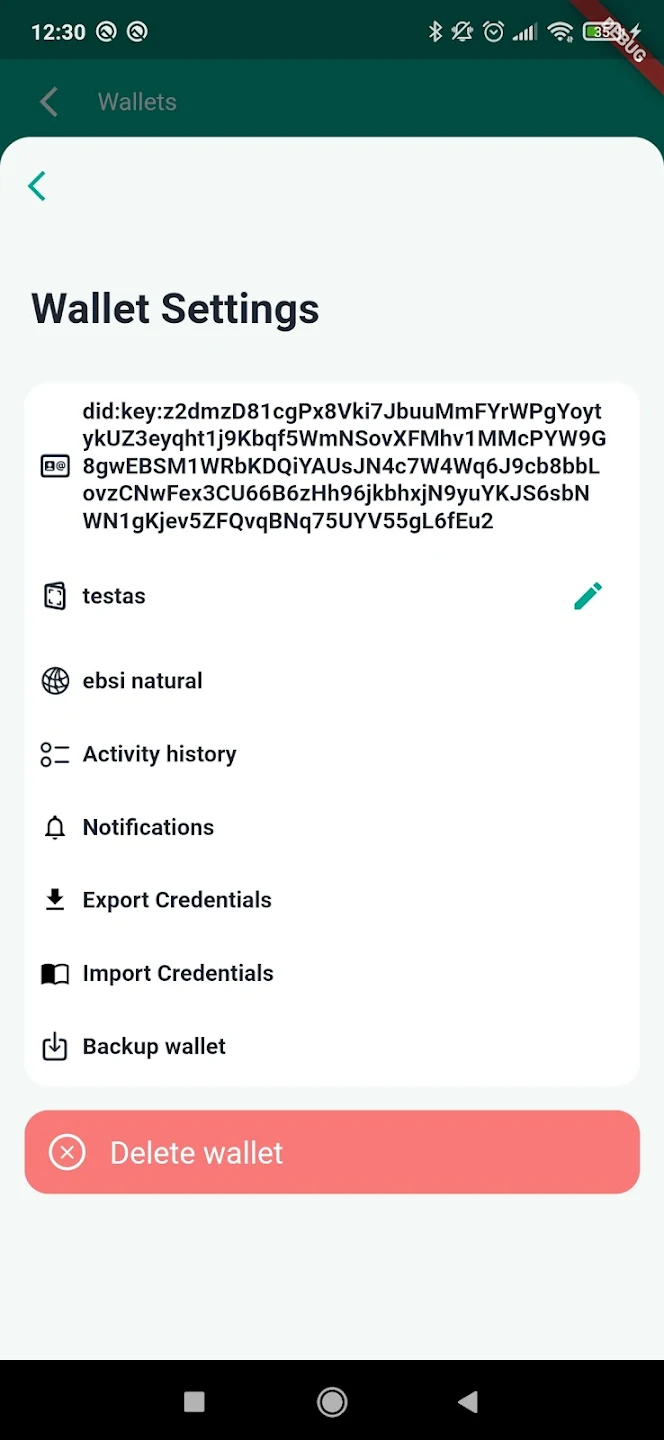Tap the teal back arrow above Wallet Settings

[37, 186]
